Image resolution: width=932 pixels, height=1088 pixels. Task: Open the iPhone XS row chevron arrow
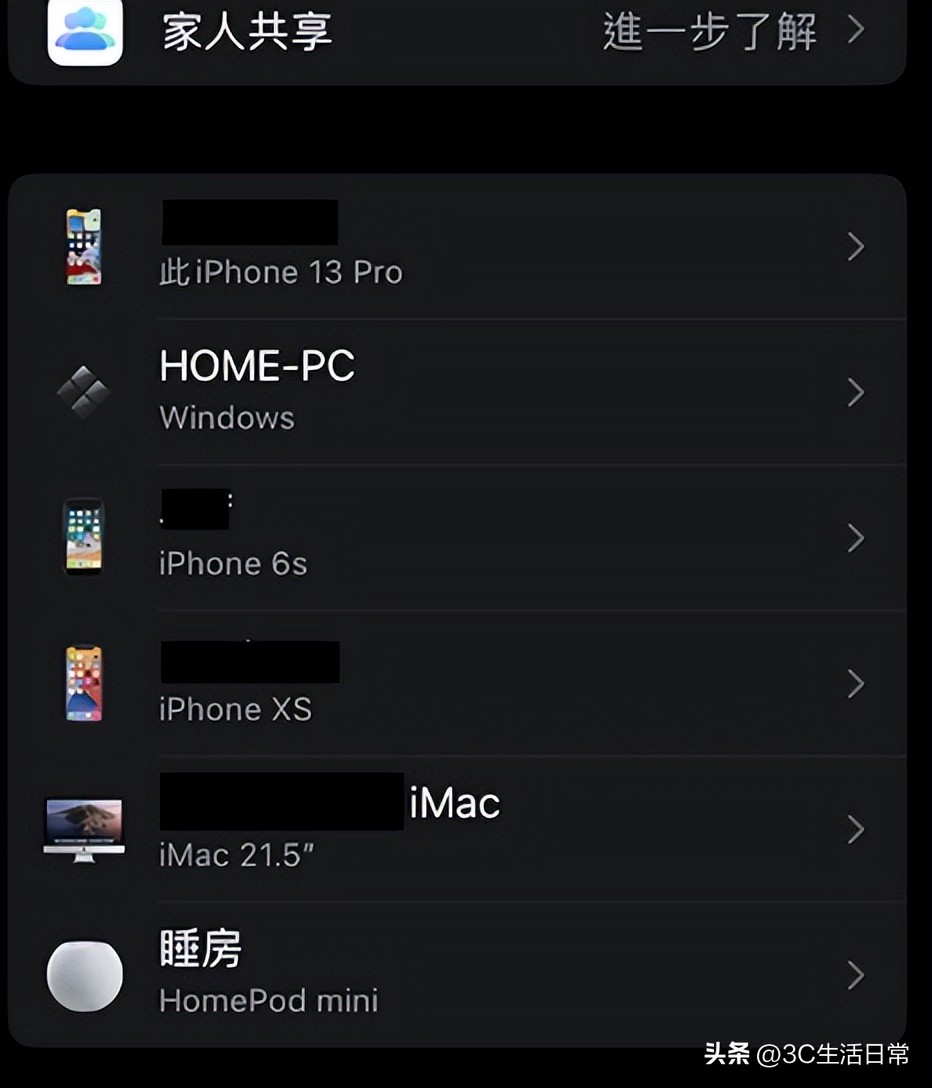click(x=857, y=684)
